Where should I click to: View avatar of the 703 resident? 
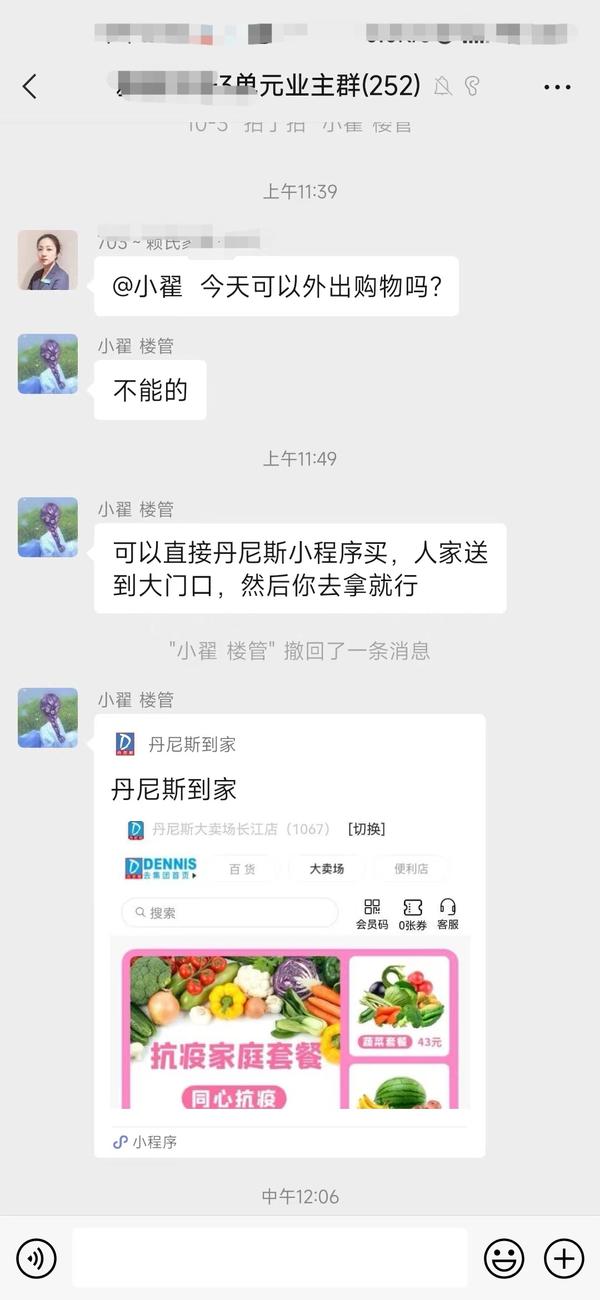point(48,260)
